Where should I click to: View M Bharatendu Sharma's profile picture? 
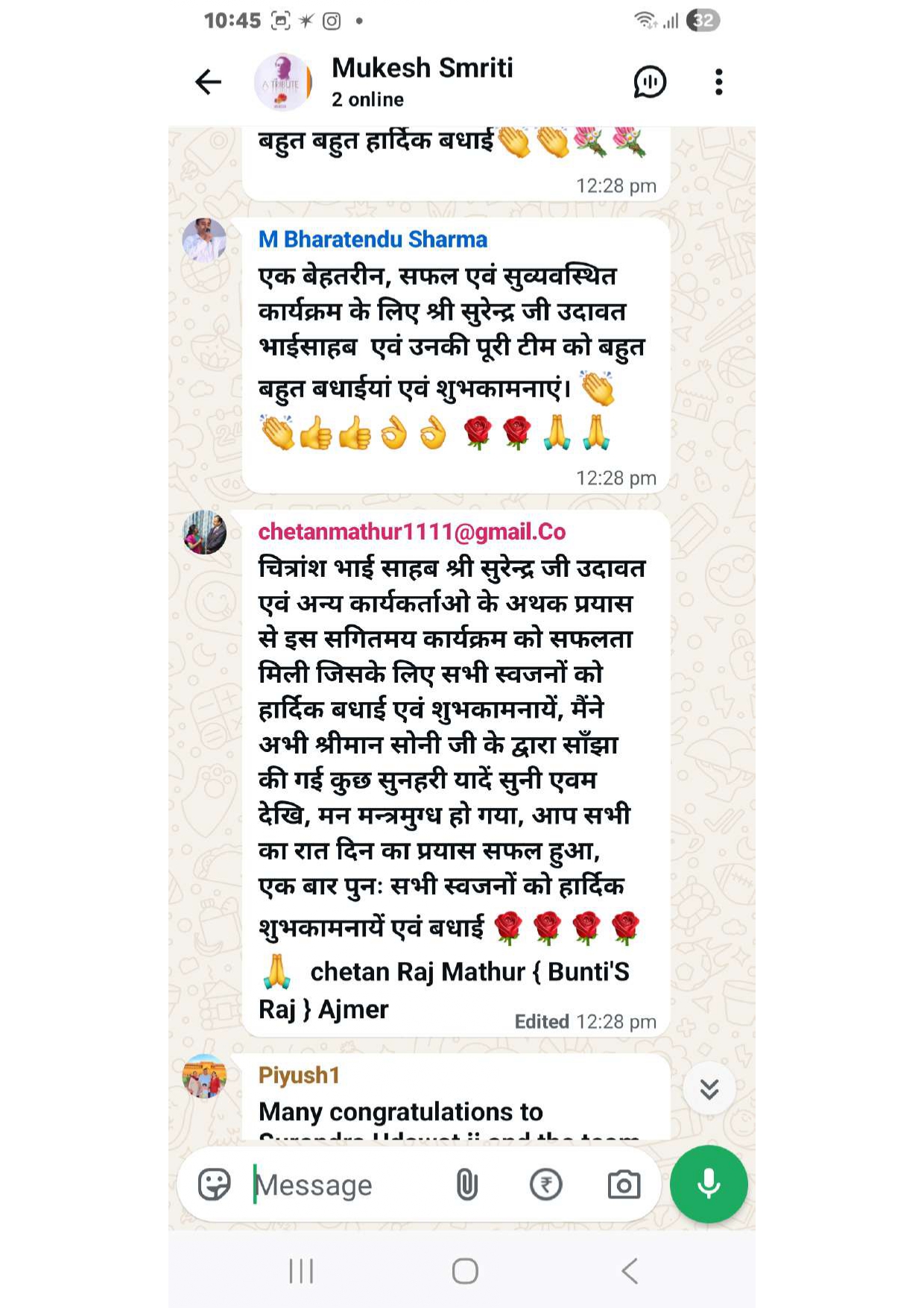205,240
